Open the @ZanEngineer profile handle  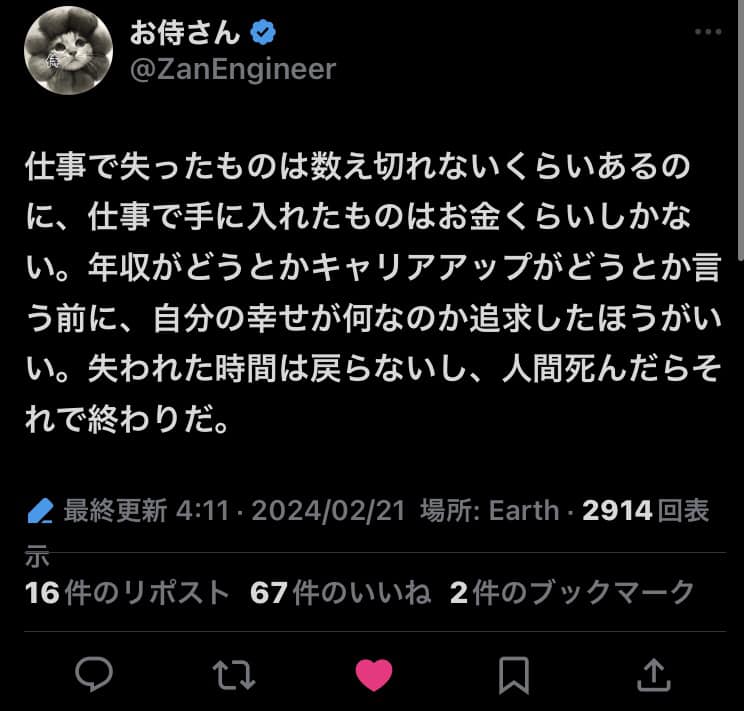232,69
